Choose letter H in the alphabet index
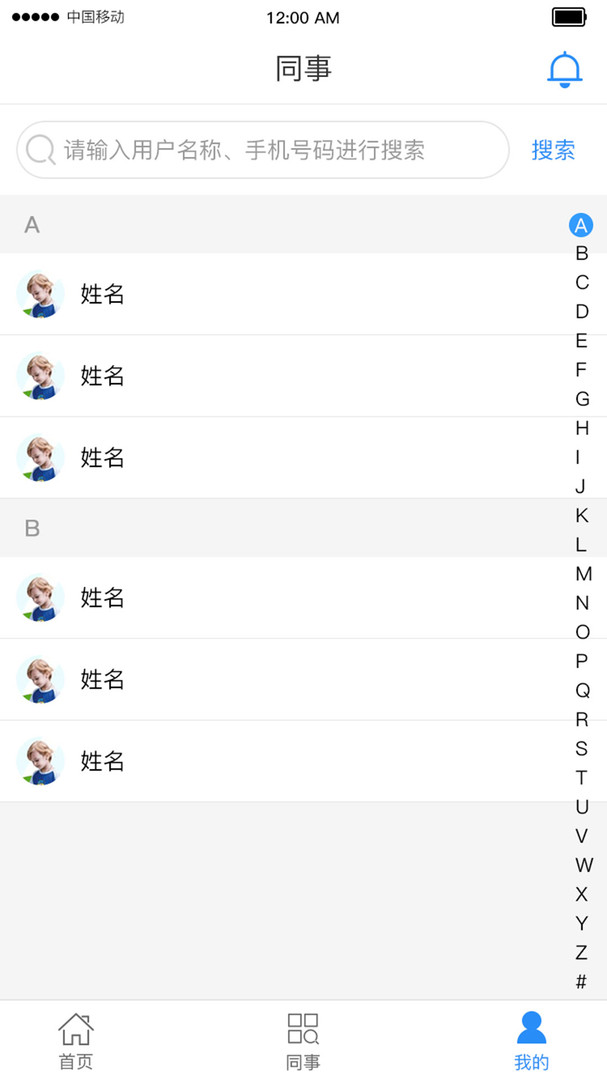 point(582,428)
